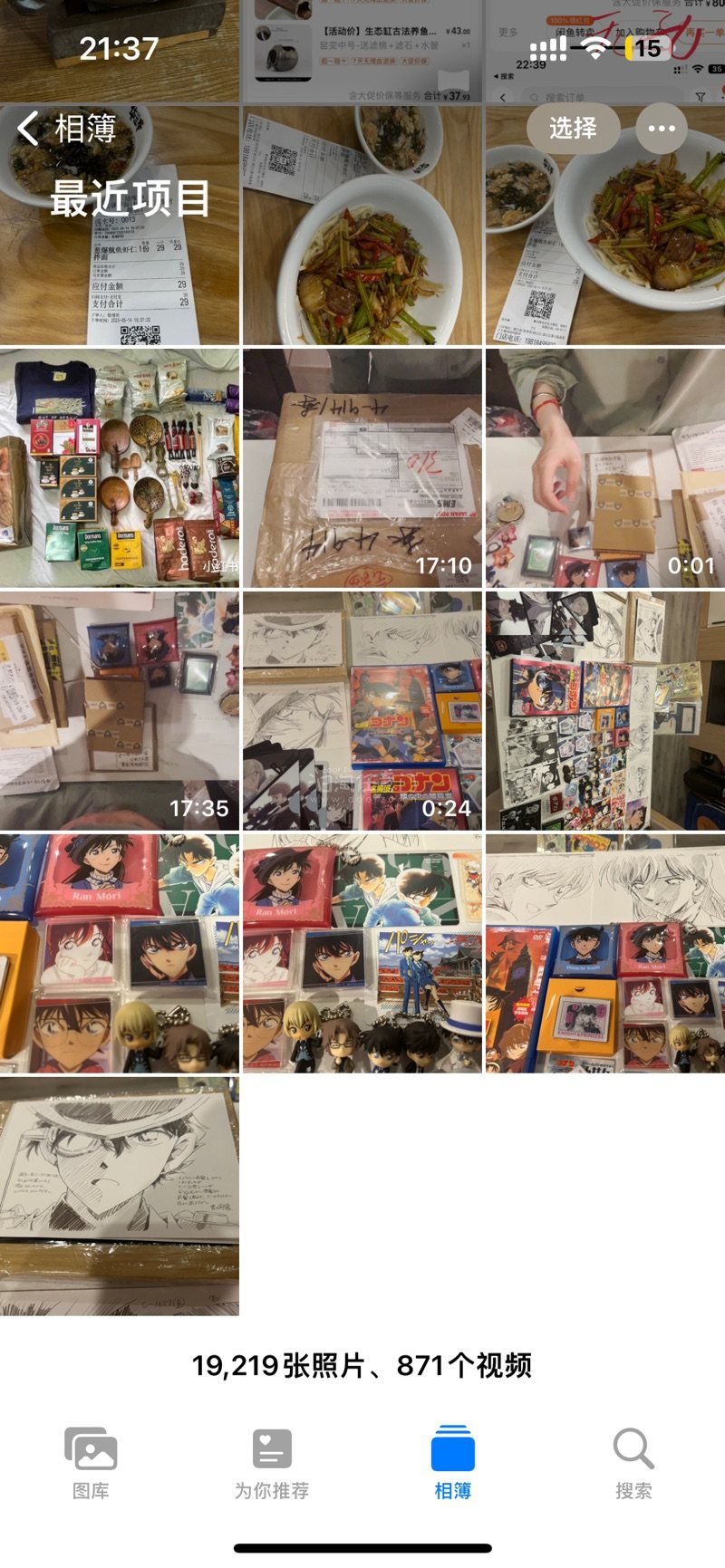
Task: Play the 0:01 hand unboxing video
Action: coord(604,468)
